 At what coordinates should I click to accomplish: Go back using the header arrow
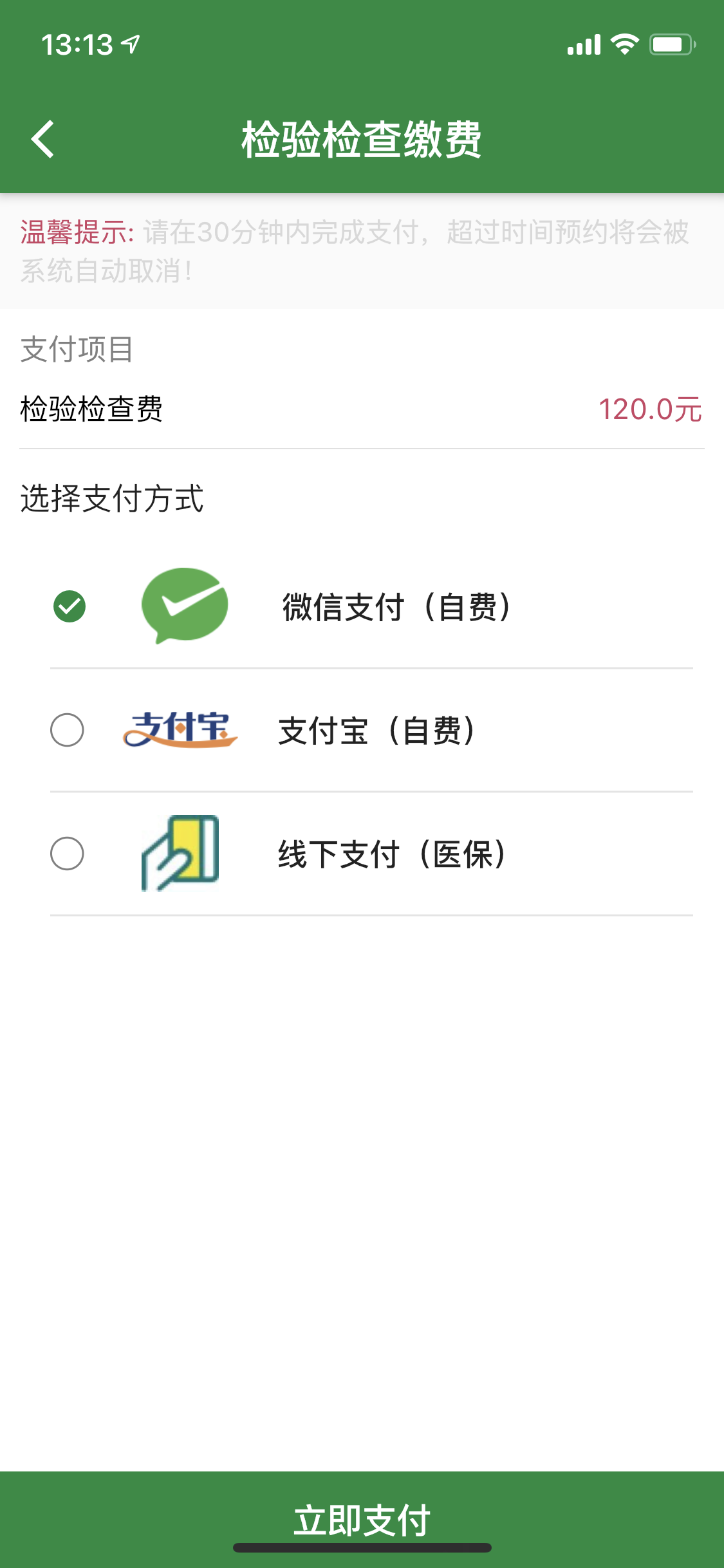[43, 139]
